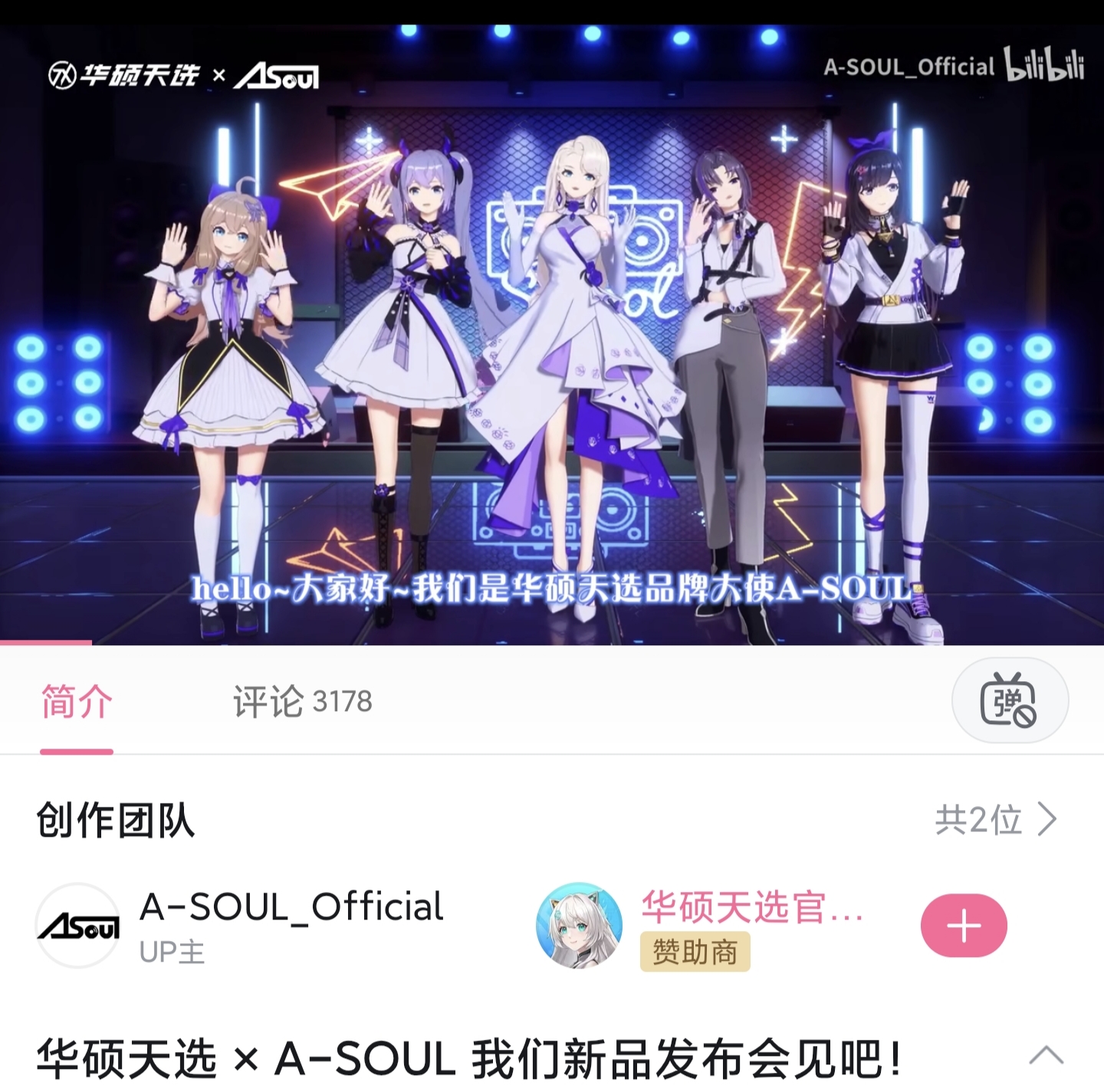The image size is (1104, 1092).
Task: Follow 华硕天选官 with the plus button
Action: click(964, 926)
